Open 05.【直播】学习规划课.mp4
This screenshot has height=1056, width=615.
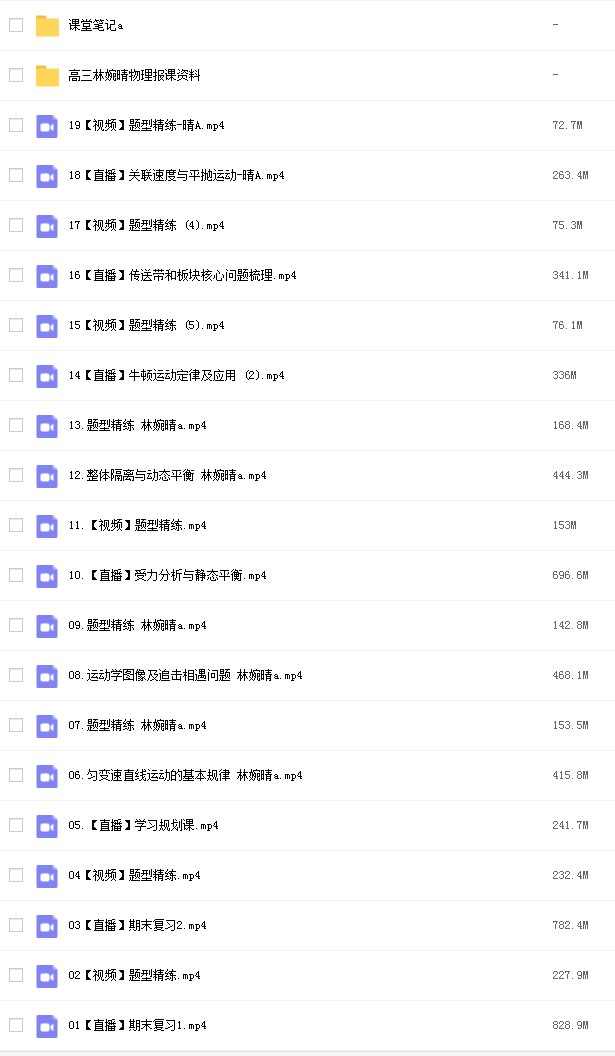point(143,825)
